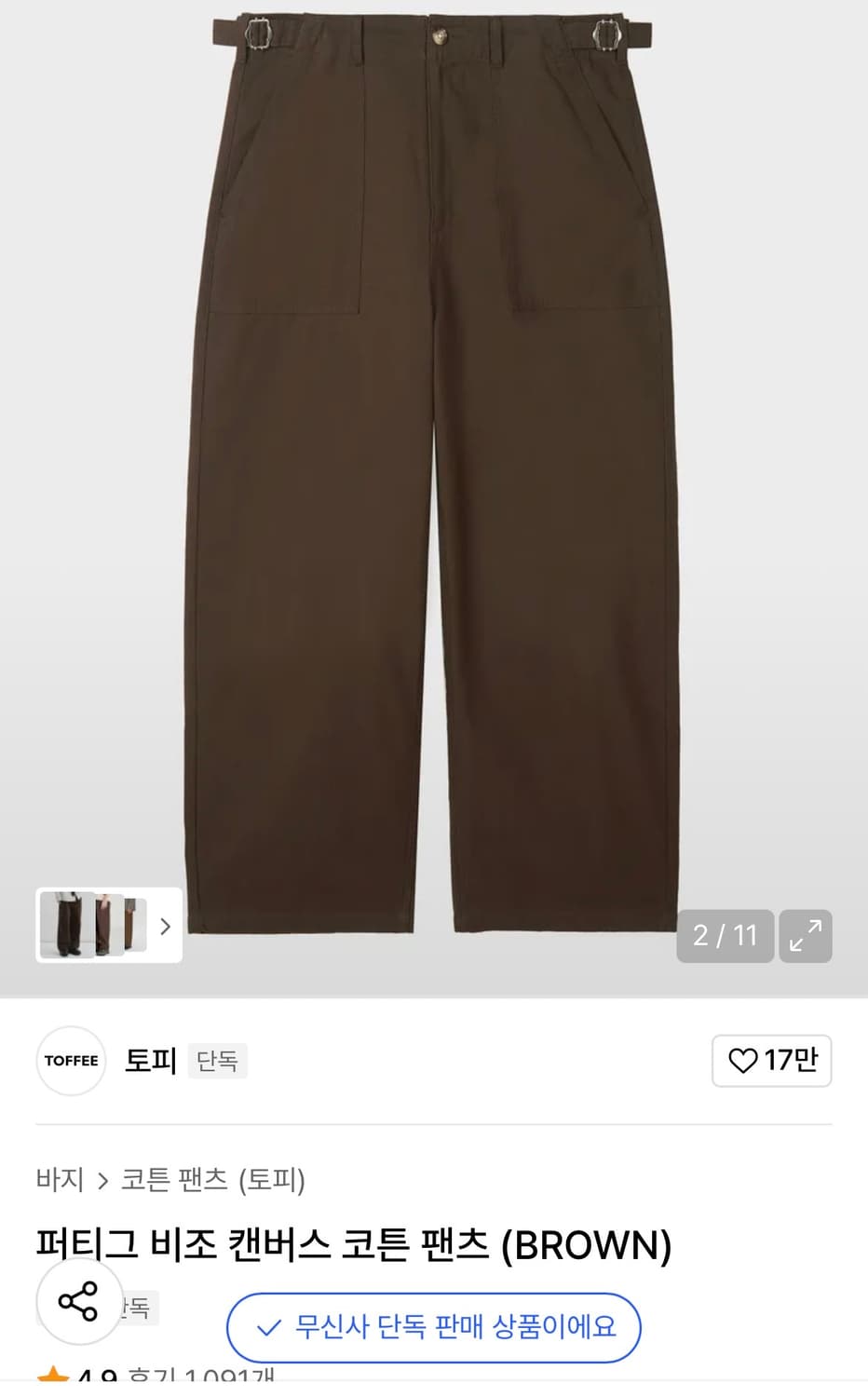The image size is (868, 1397).
Task: Open the 바지 category breadcrumb
Action: click(61, 1179)
